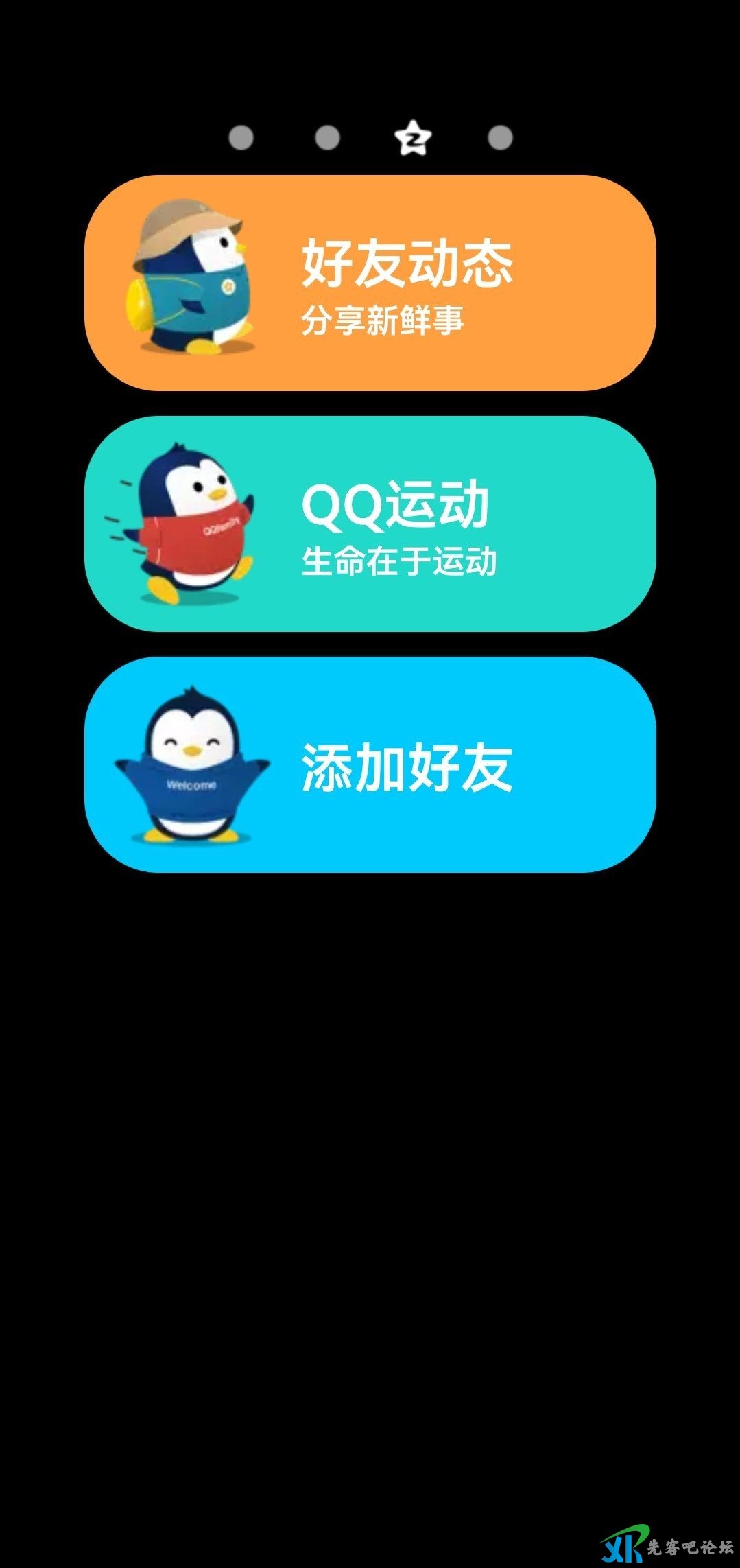
Task: Open the 好友动态 card
Action: point(370,283)
